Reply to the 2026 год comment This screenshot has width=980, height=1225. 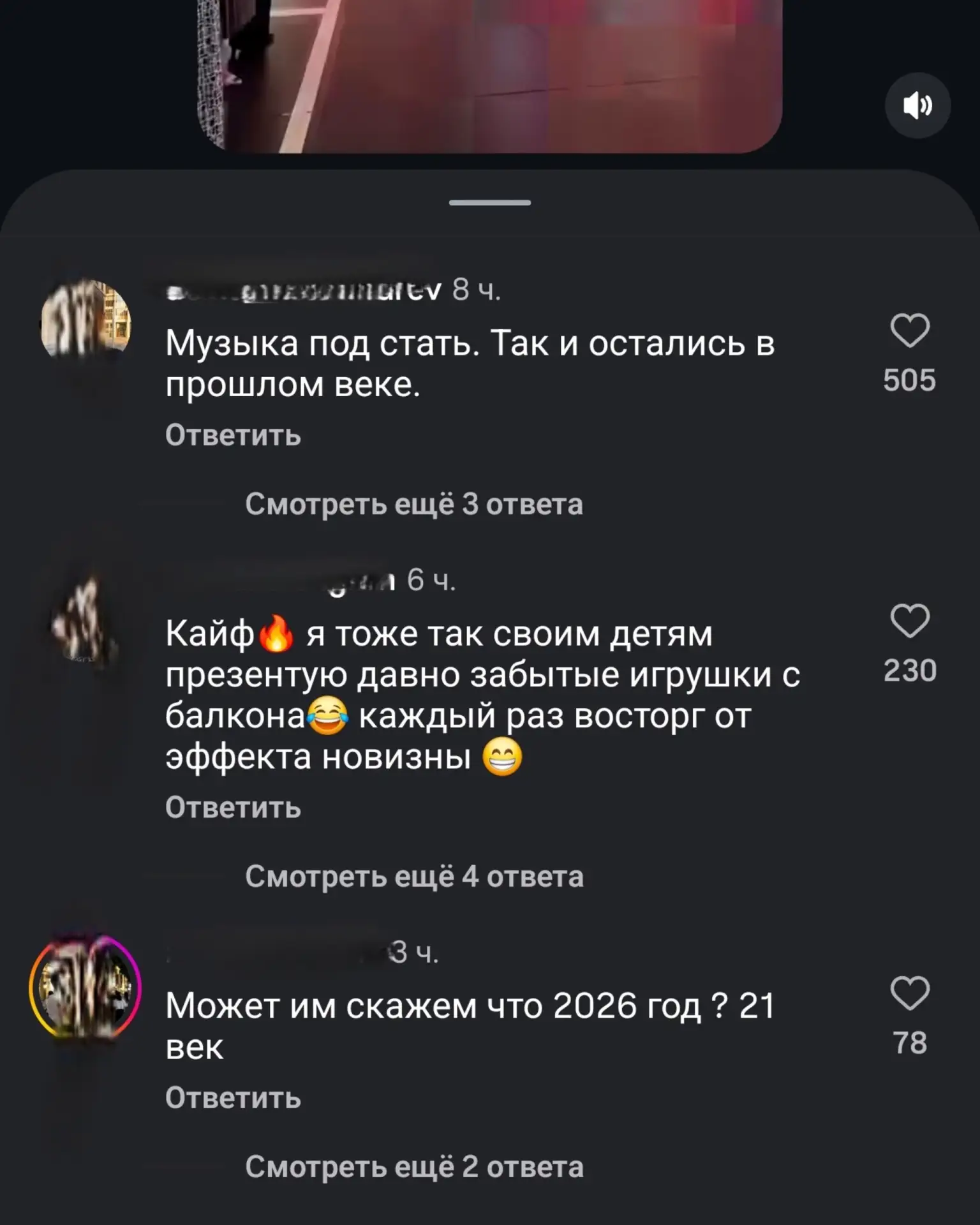tap(233, 1098)
